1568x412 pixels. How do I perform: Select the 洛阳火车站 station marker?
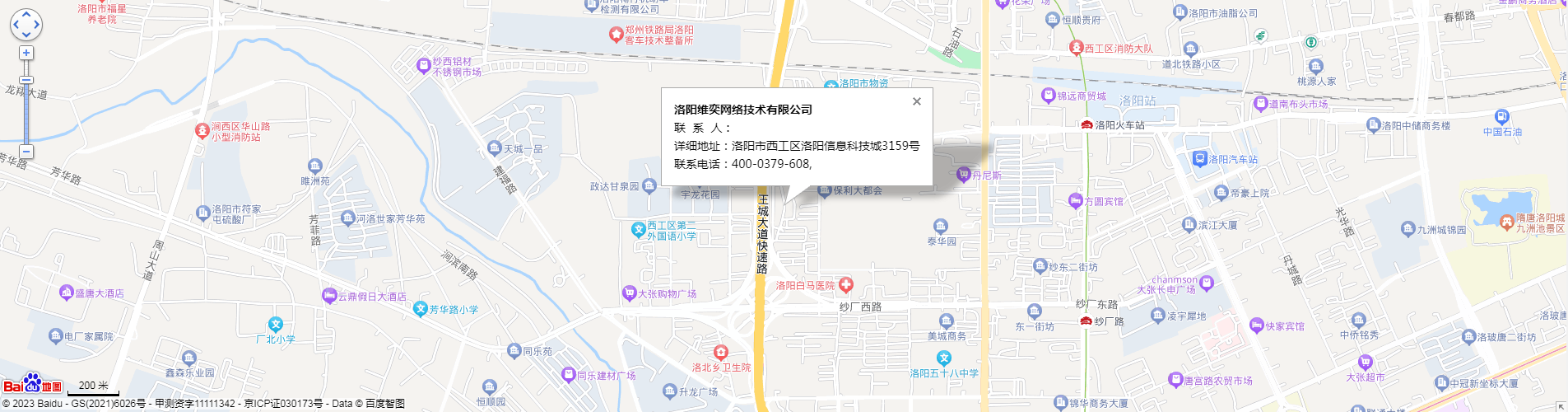point(1086,125)
